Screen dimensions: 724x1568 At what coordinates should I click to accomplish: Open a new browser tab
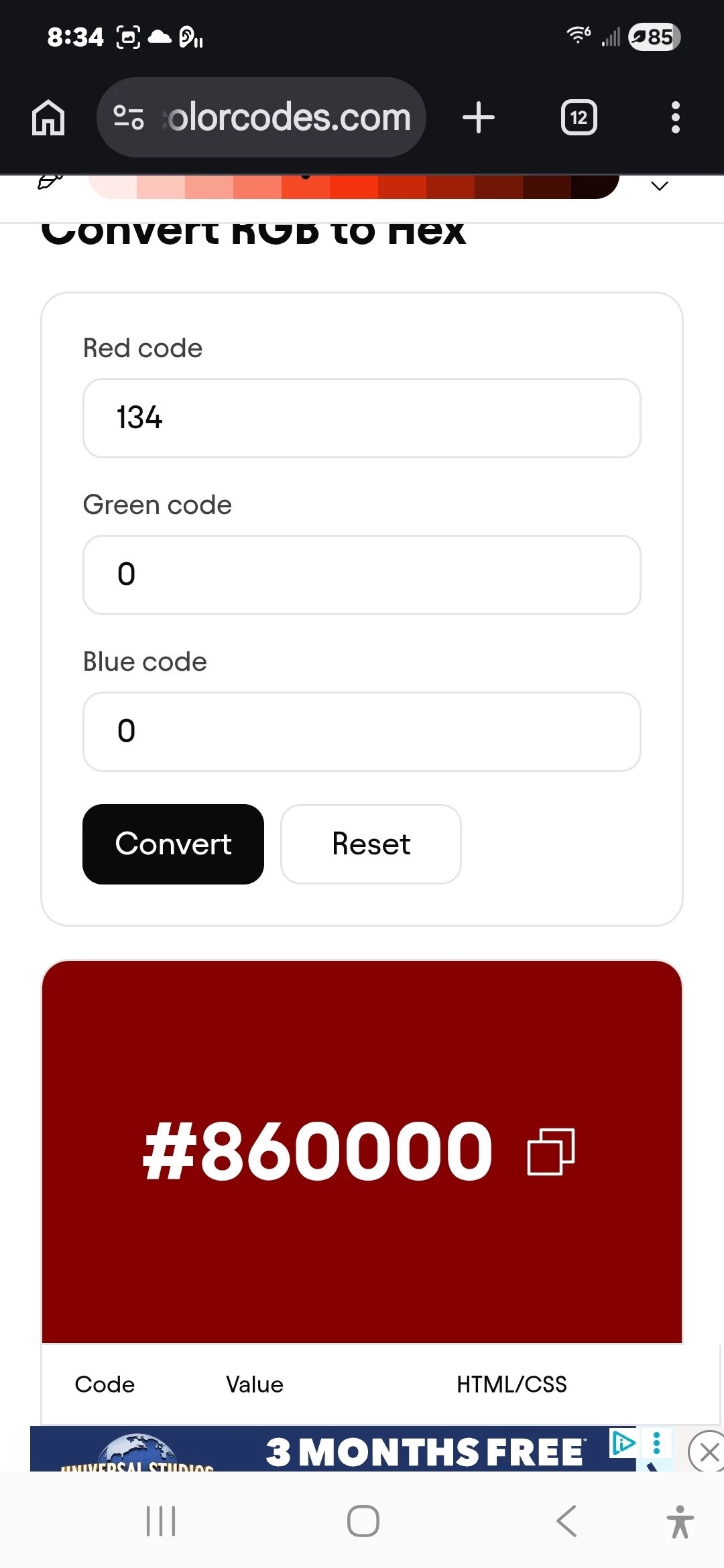pos(479,118)
